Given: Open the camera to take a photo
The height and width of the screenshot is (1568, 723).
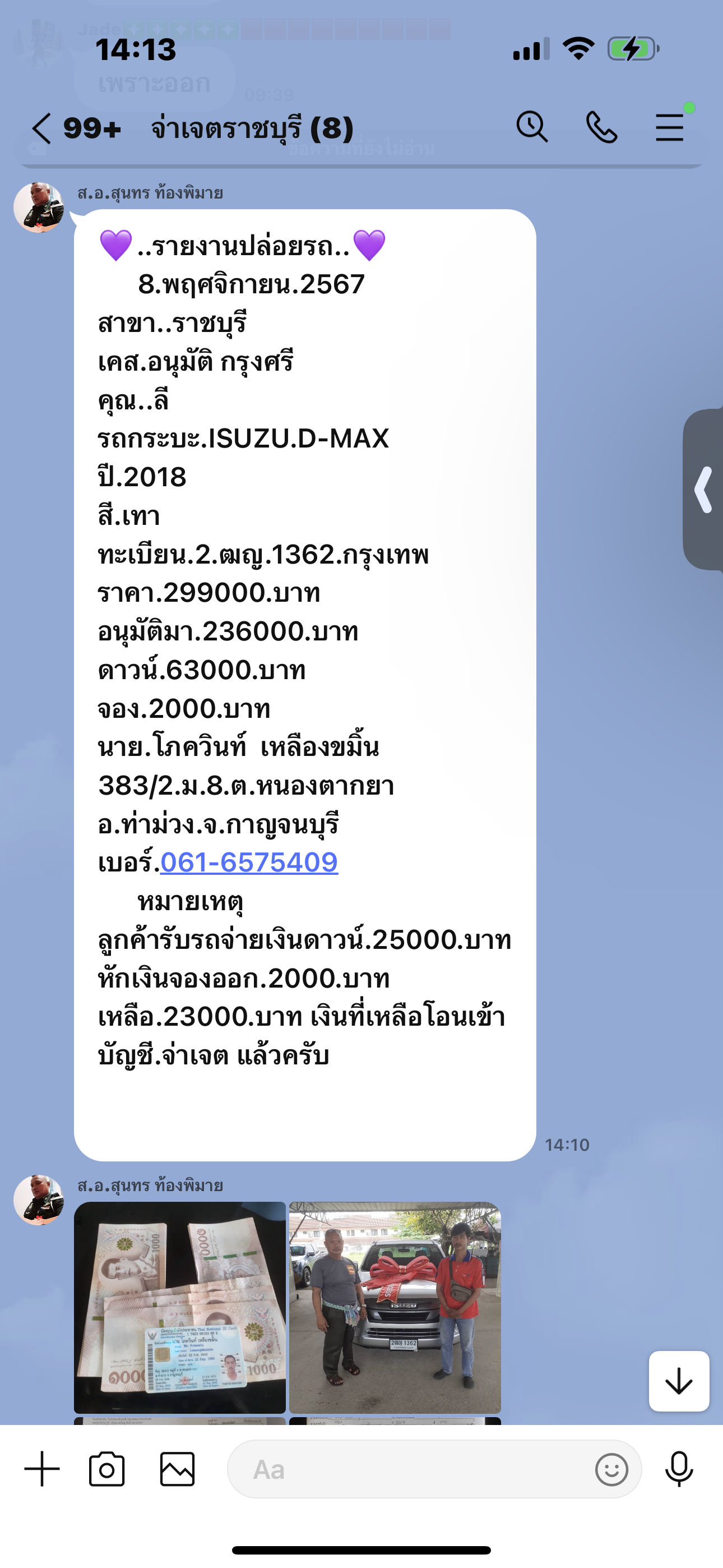Looking at the screenshot, I should tap(107, 1469).
